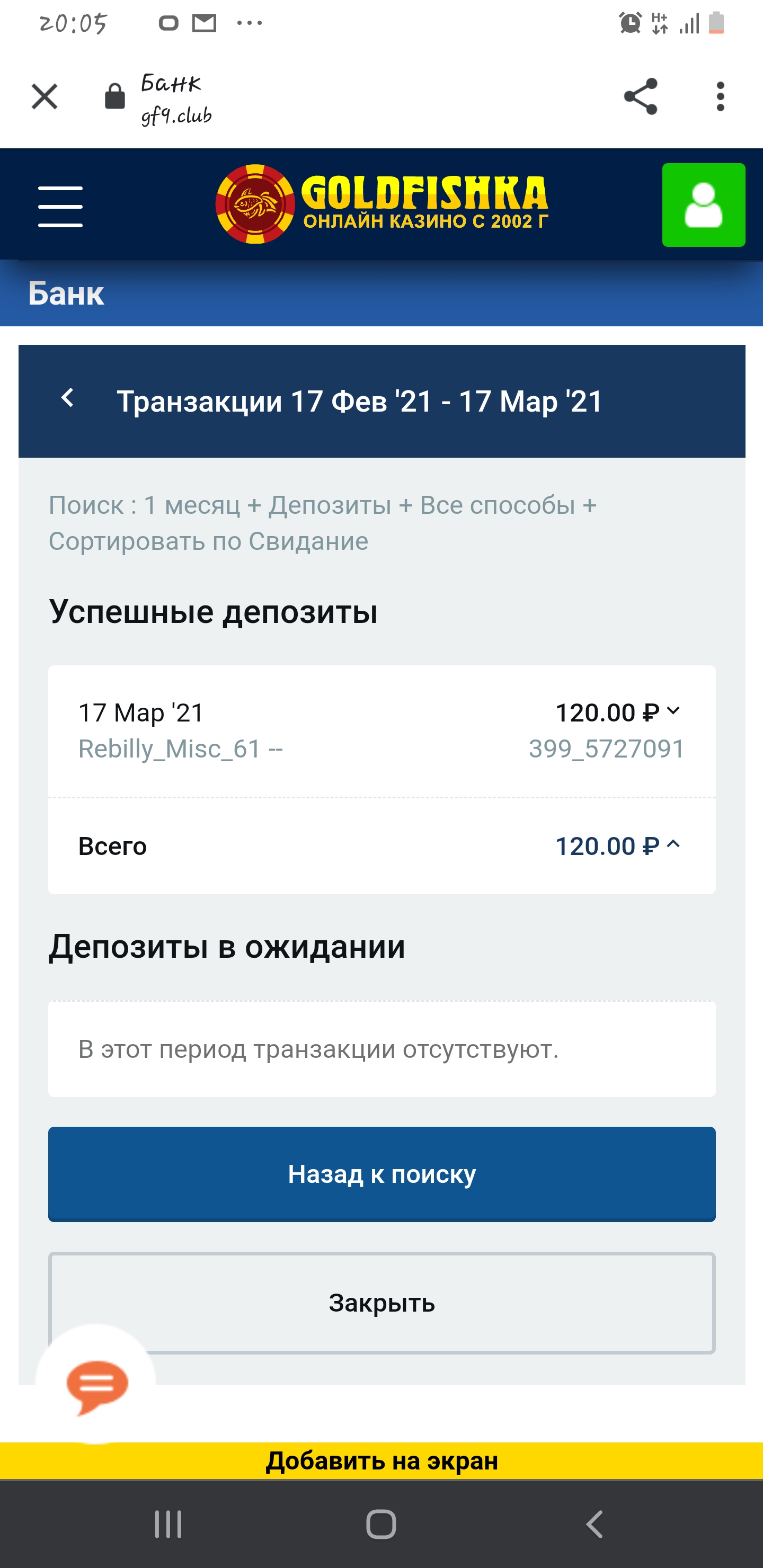Tap the home button in navigation bar
Image resolution: width=763 pixels, height=1568 pixels.
point(381,1524)
